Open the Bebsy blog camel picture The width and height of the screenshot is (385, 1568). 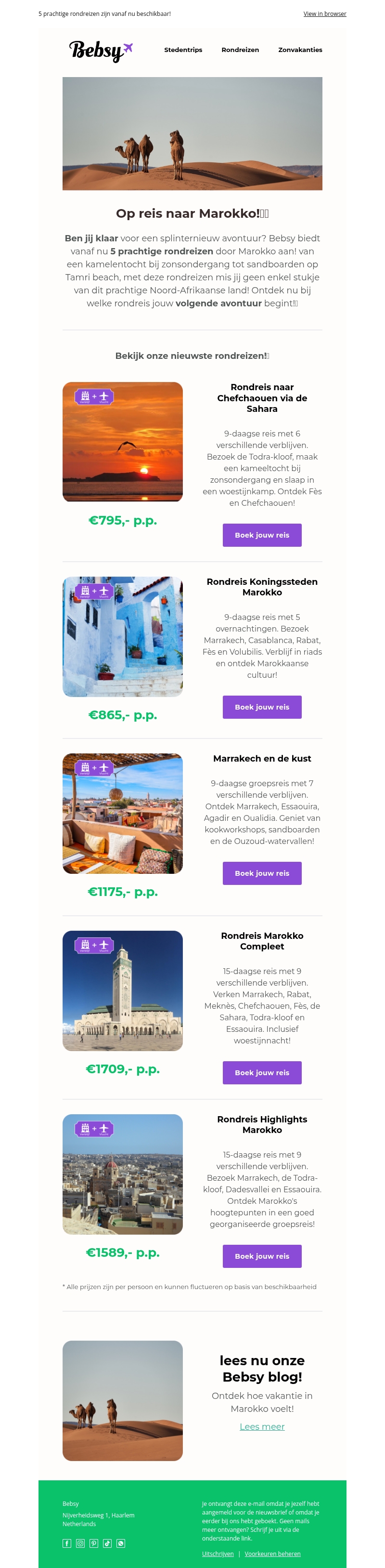[x=122, y=1400]
